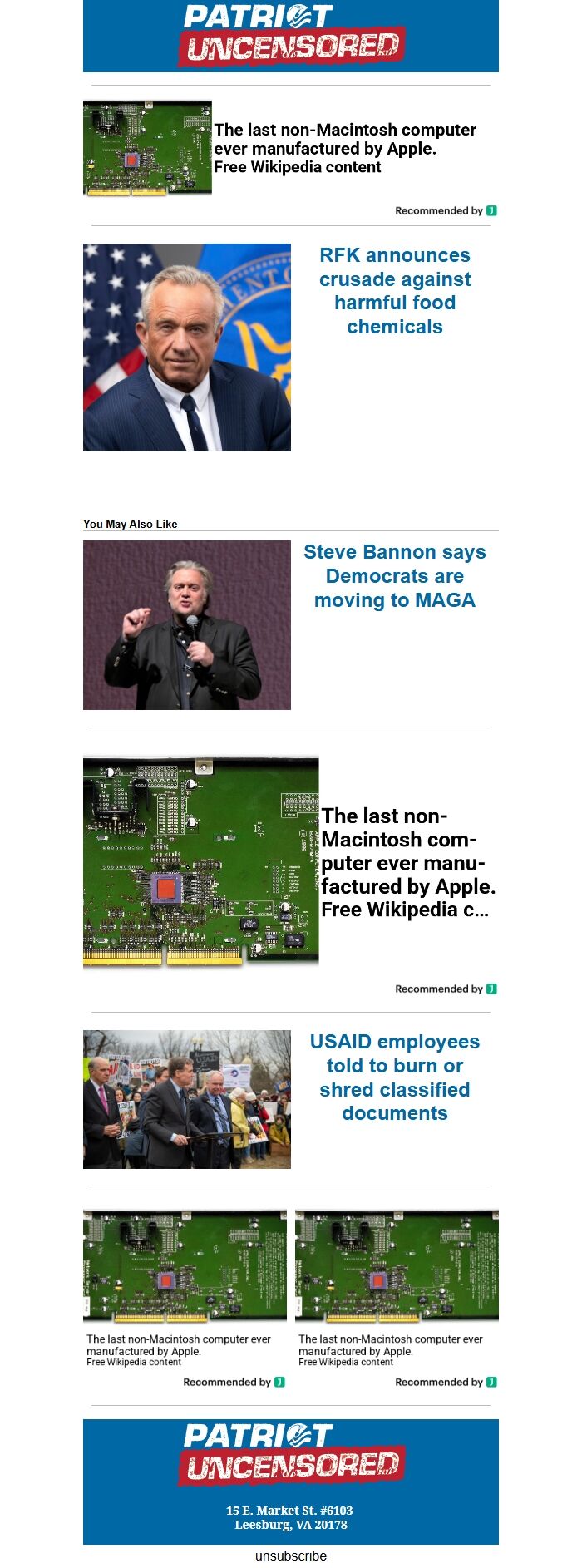Viewport: 582px width, 1568px height.
Task: Open the RFK food chemicals crusade headline
Action: click(394, 290)
